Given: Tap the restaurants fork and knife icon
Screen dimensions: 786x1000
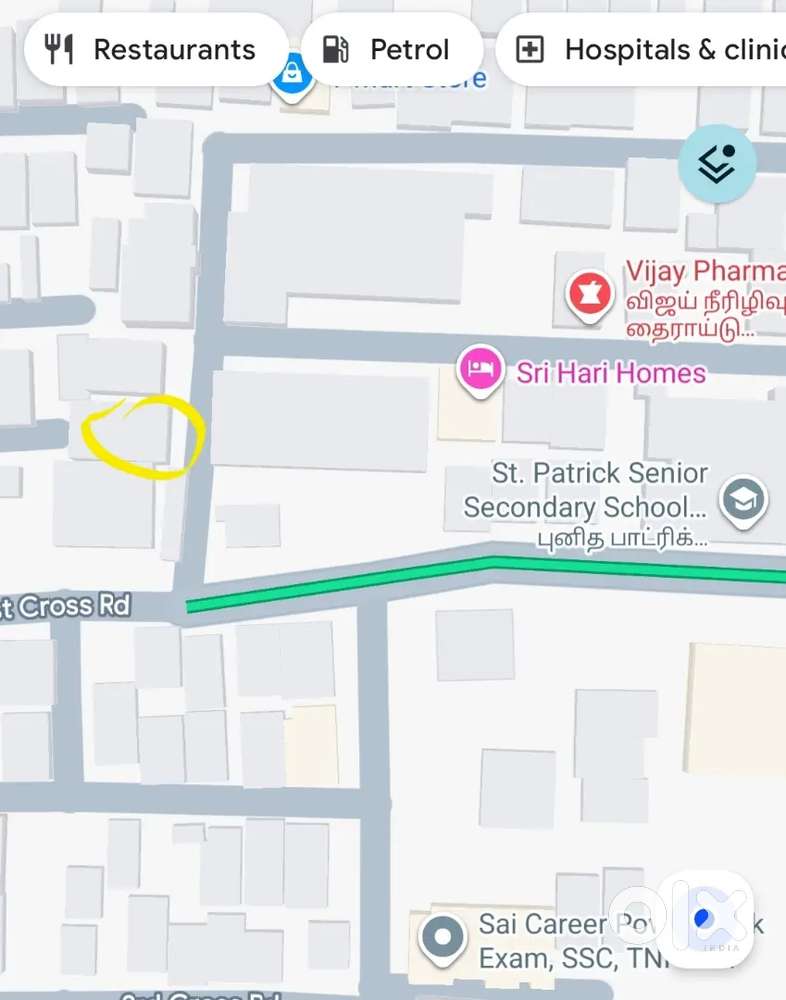Looking at the screenshot, I should pyautogui.click(x=60, y=48).
